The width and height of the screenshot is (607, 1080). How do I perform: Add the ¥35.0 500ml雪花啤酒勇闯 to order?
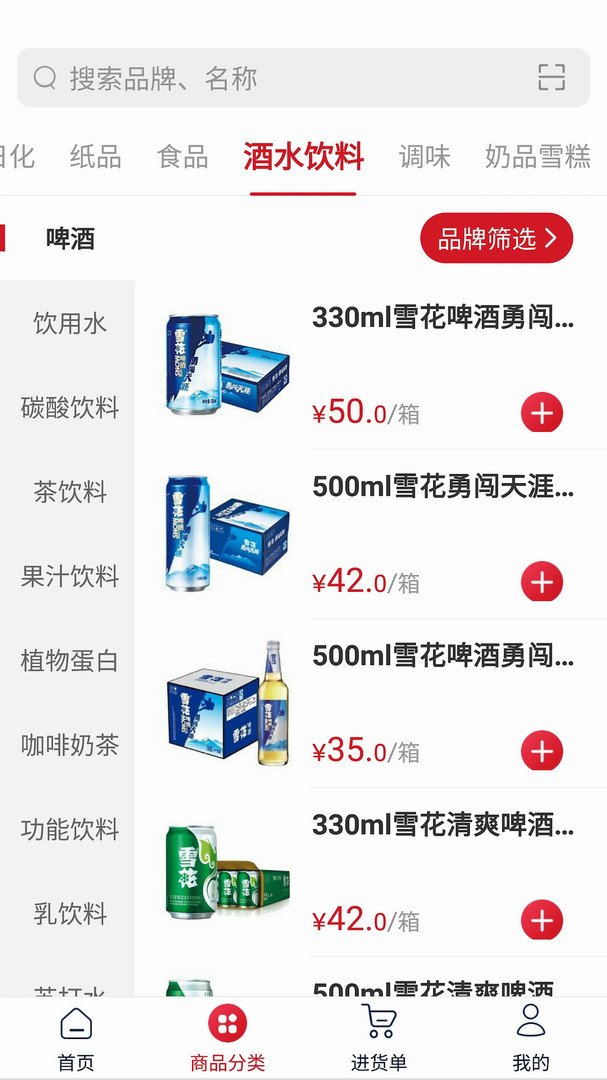pos(542,751)
